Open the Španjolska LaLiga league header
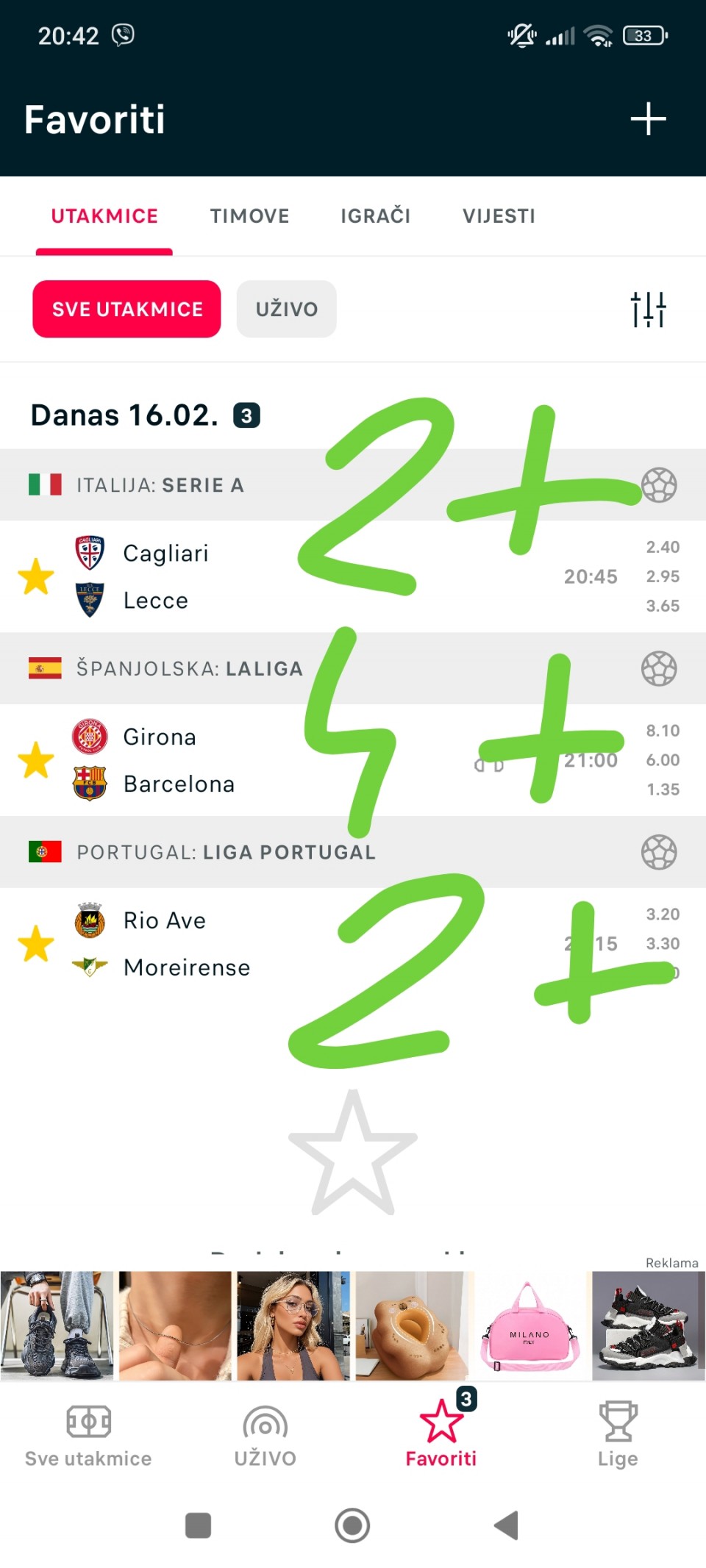706x1568 pixels. [190, 669]
